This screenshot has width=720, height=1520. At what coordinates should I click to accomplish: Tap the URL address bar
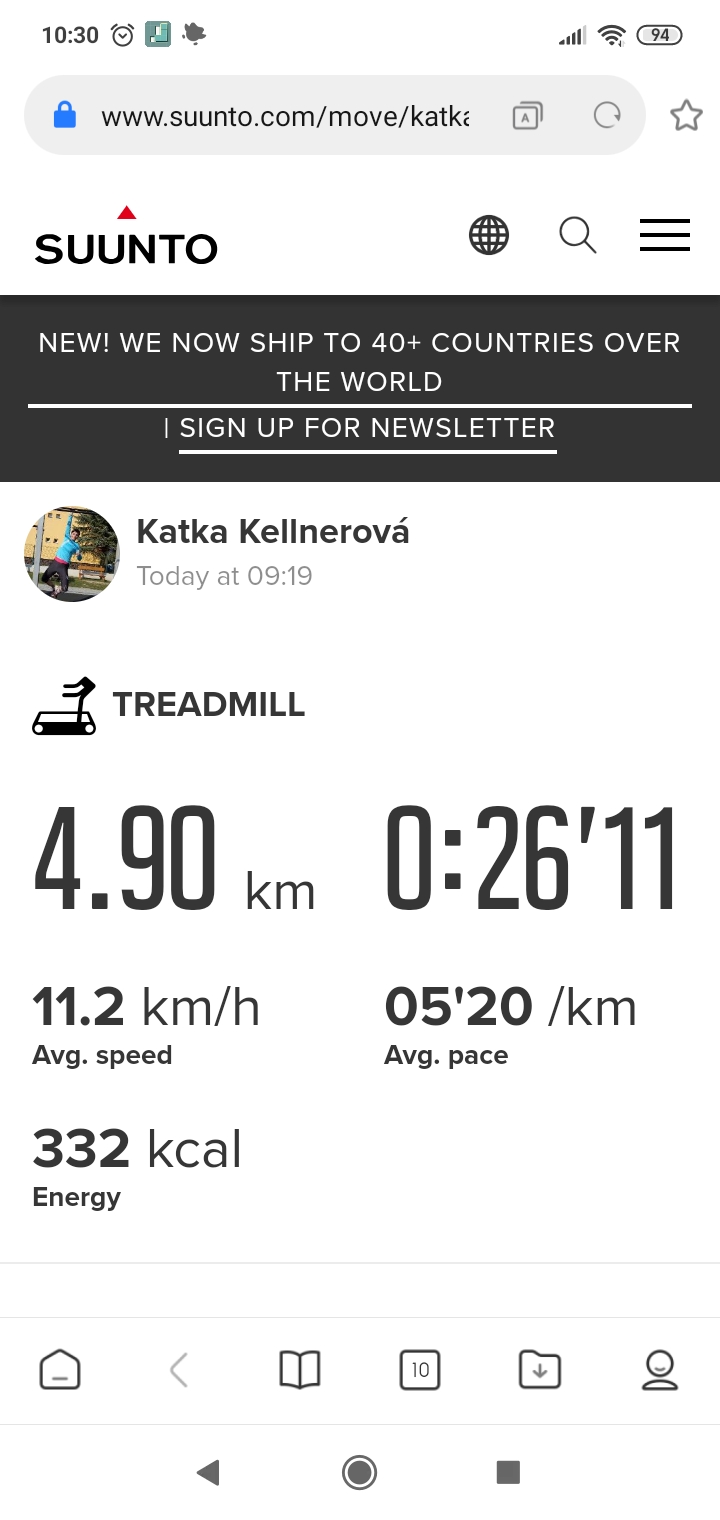pos(285,116)
